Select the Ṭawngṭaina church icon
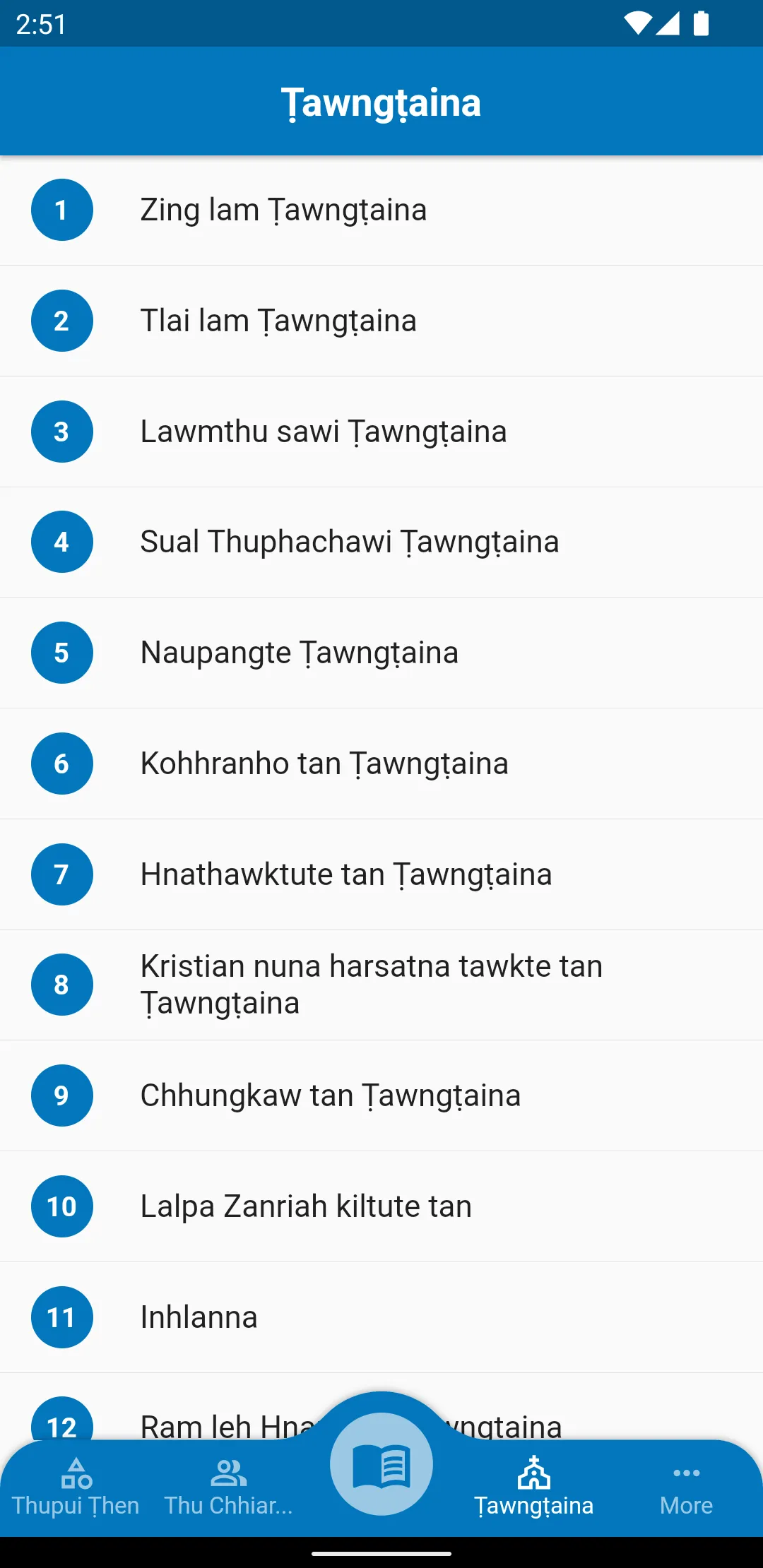The height and width of the screenshot is (1568, 763). [534, 1472]
